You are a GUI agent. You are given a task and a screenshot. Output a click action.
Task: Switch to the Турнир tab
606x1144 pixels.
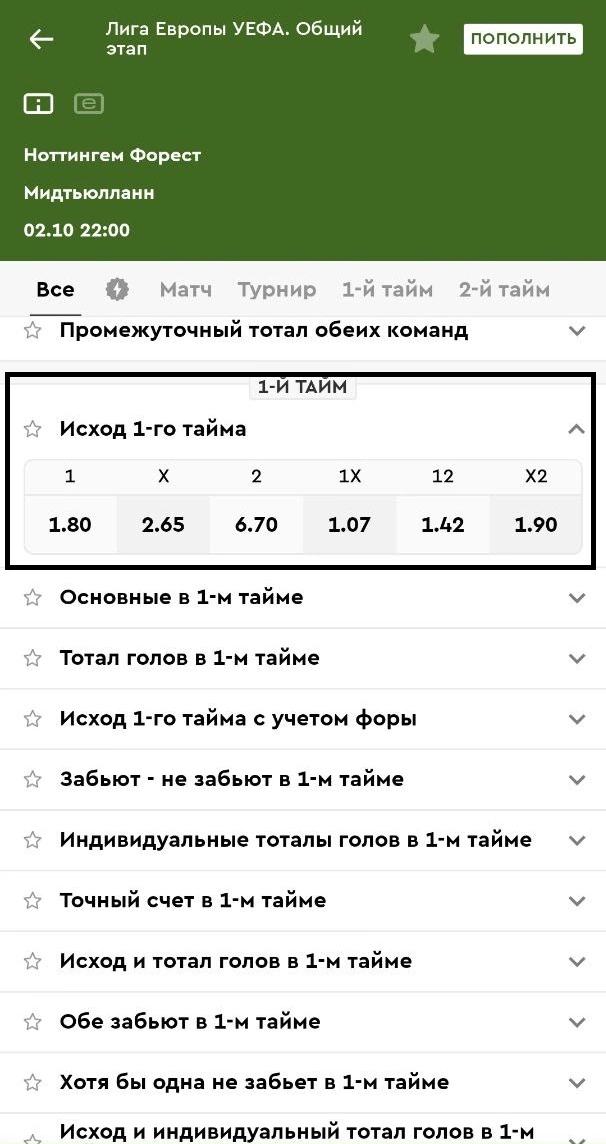(277, 290)
